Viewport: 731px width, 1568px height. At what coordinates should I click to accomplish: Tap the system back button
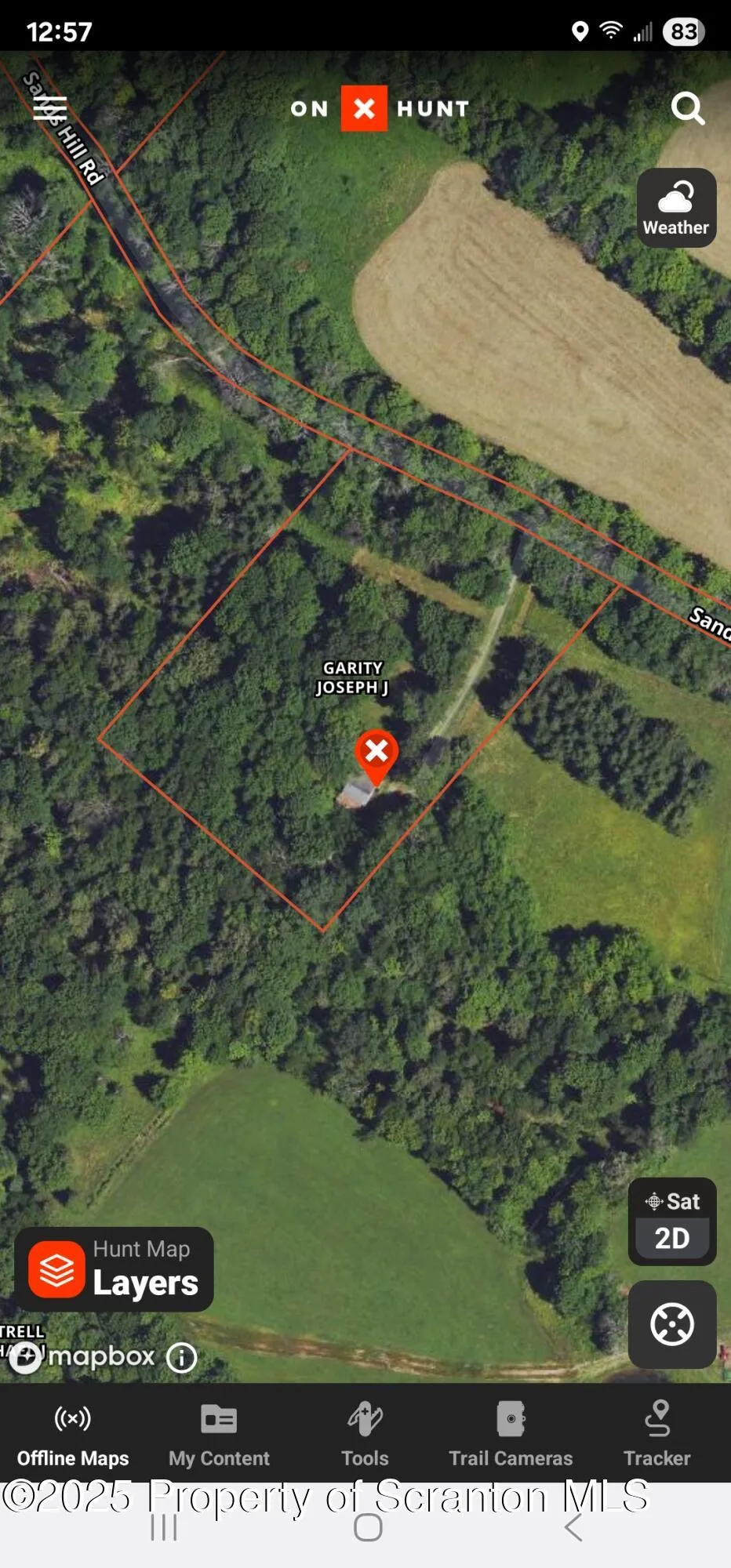tap(573, 1527)
